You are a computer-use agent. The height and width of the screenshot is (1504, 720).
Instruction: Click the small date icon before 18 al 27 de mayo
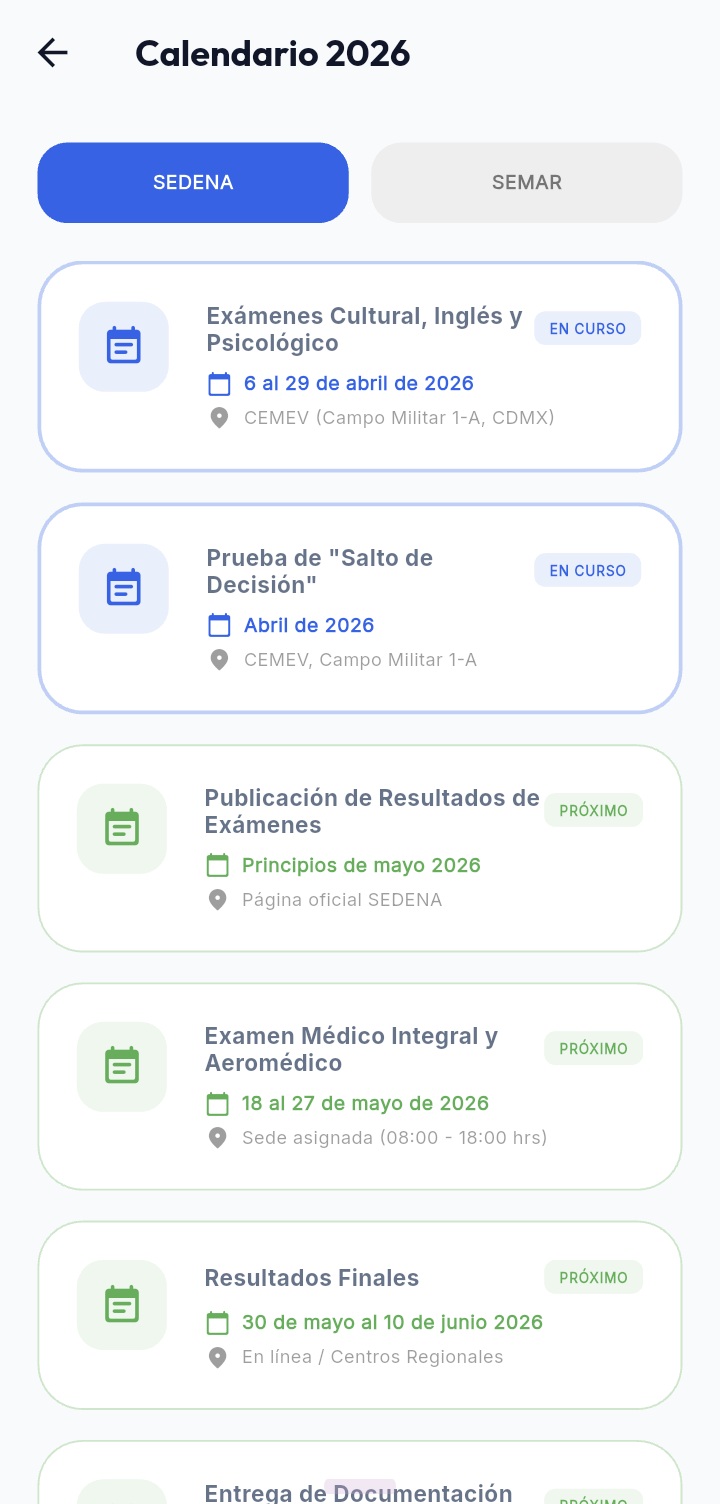click(217, 1102)
